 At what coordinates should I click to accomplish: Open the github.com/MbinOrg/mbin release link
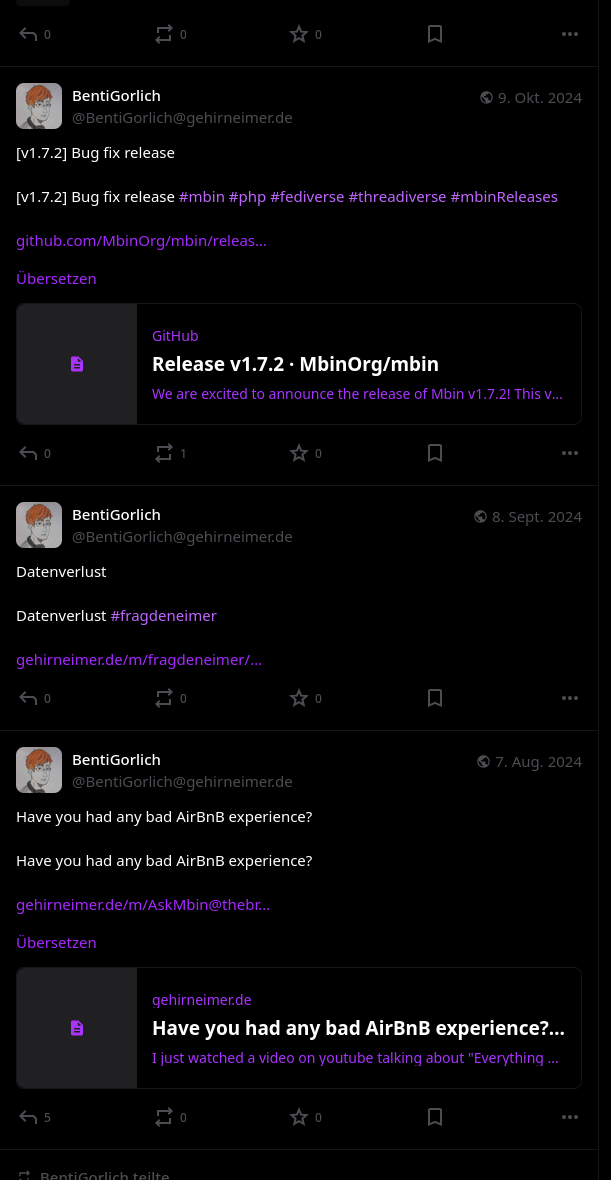(141, 241)
